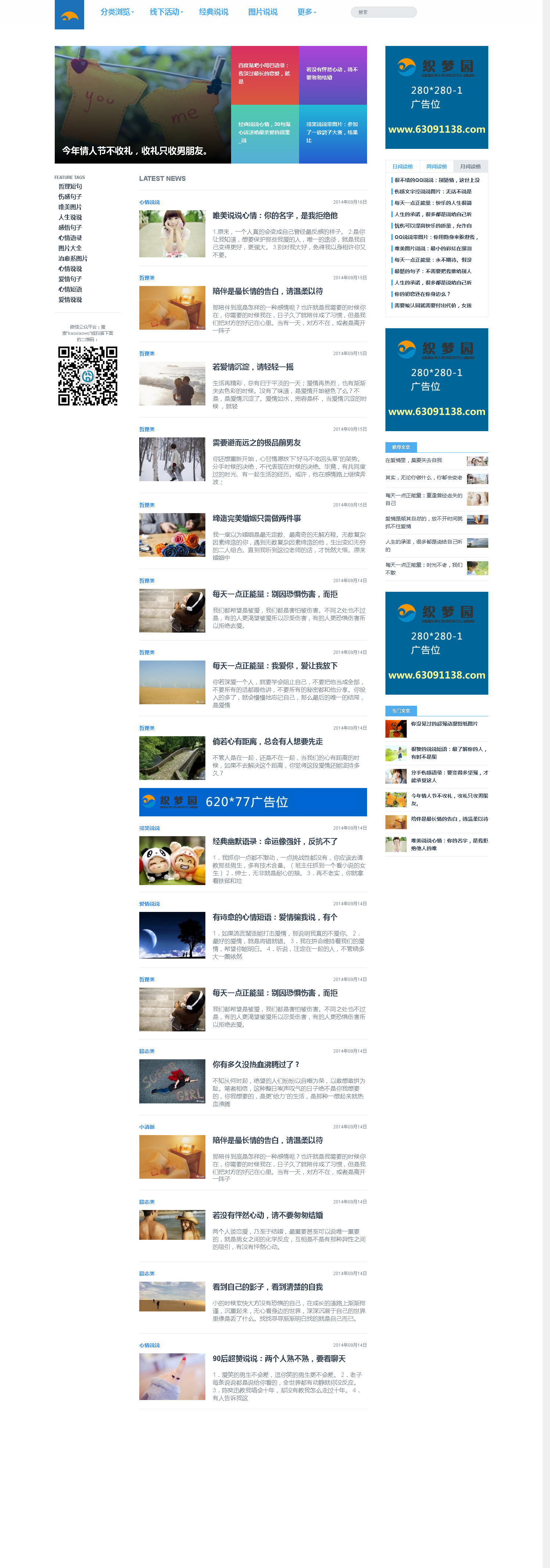The width and height of the screenshot is (550, 1568).
Task: Open the 若没有怦然心动 purple tile
Action: coord(332,74)
